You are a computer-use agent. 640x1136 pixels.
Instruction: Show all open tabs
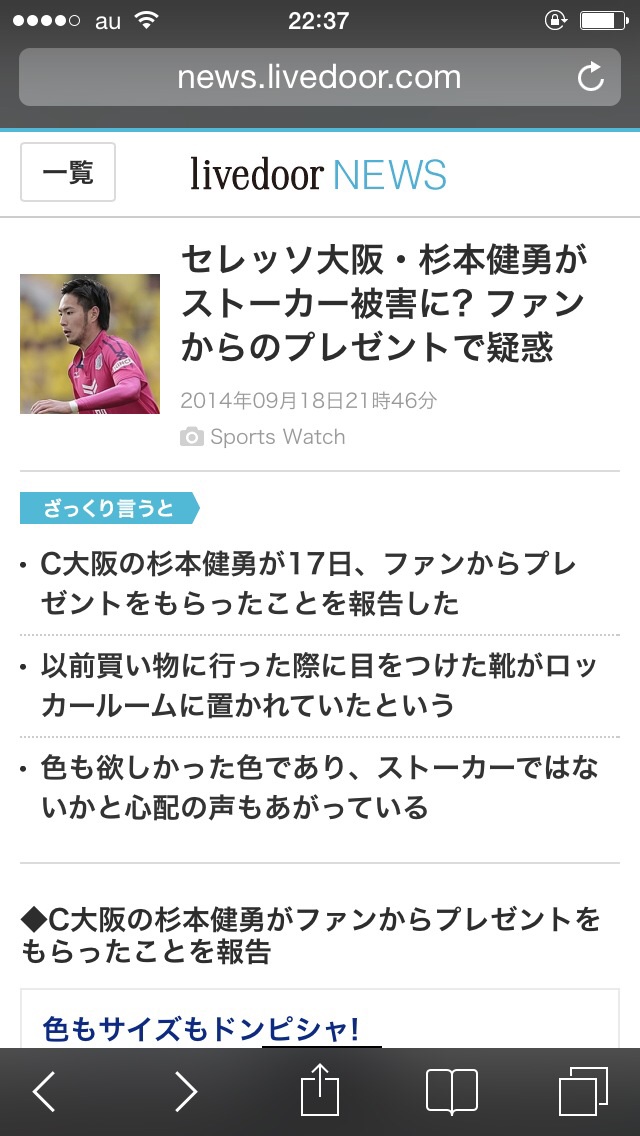coord(583,1091)
